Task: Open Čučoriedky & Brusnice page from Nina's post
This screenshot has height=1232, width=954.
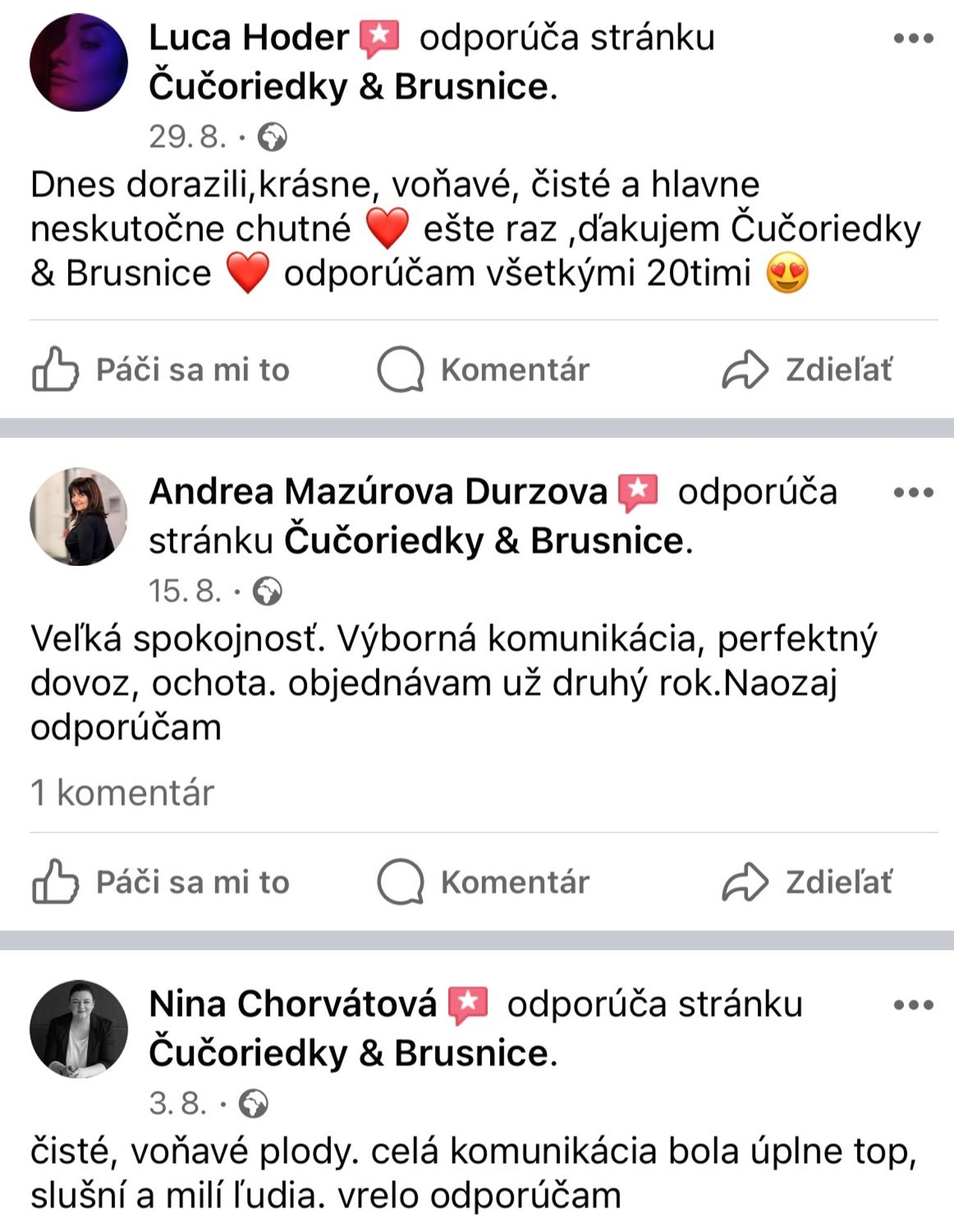Action: pos(352,1054)
